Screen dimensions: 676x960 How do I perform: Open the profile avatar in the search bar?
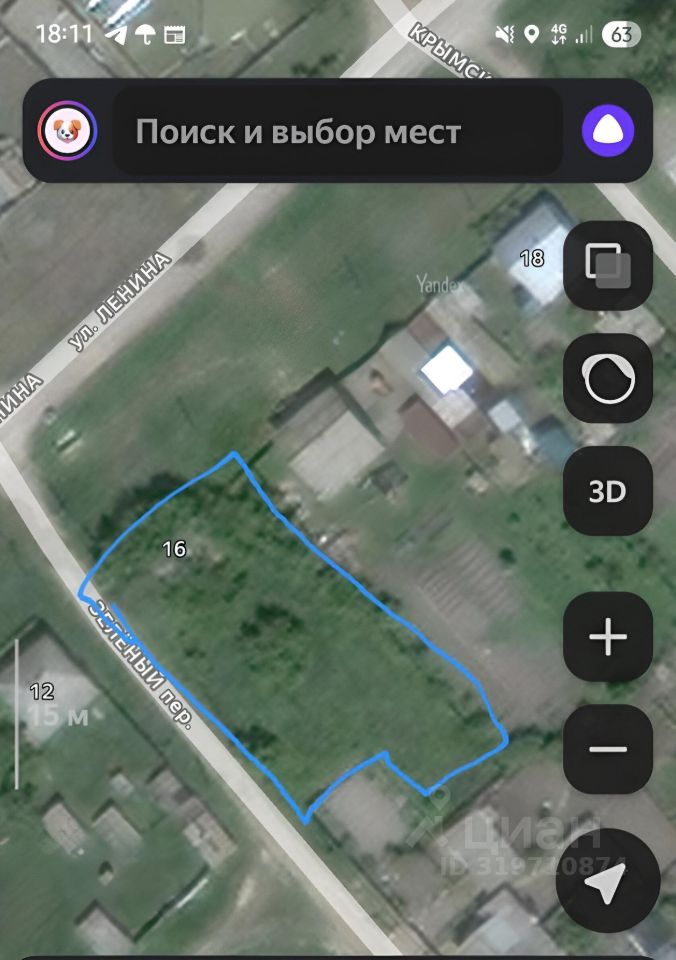[67, 130]
